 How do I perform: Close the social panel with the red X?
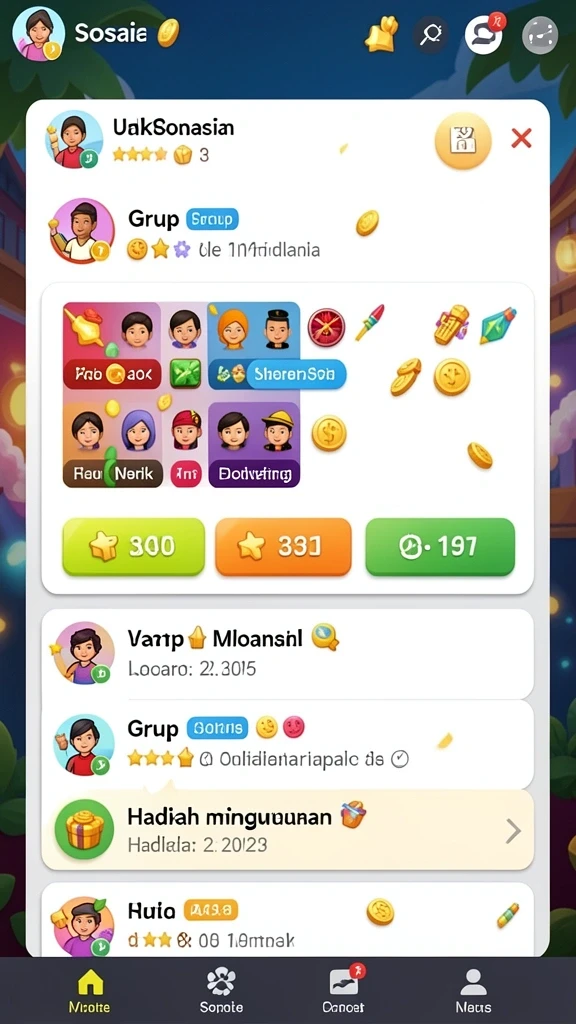coord(521,138)
